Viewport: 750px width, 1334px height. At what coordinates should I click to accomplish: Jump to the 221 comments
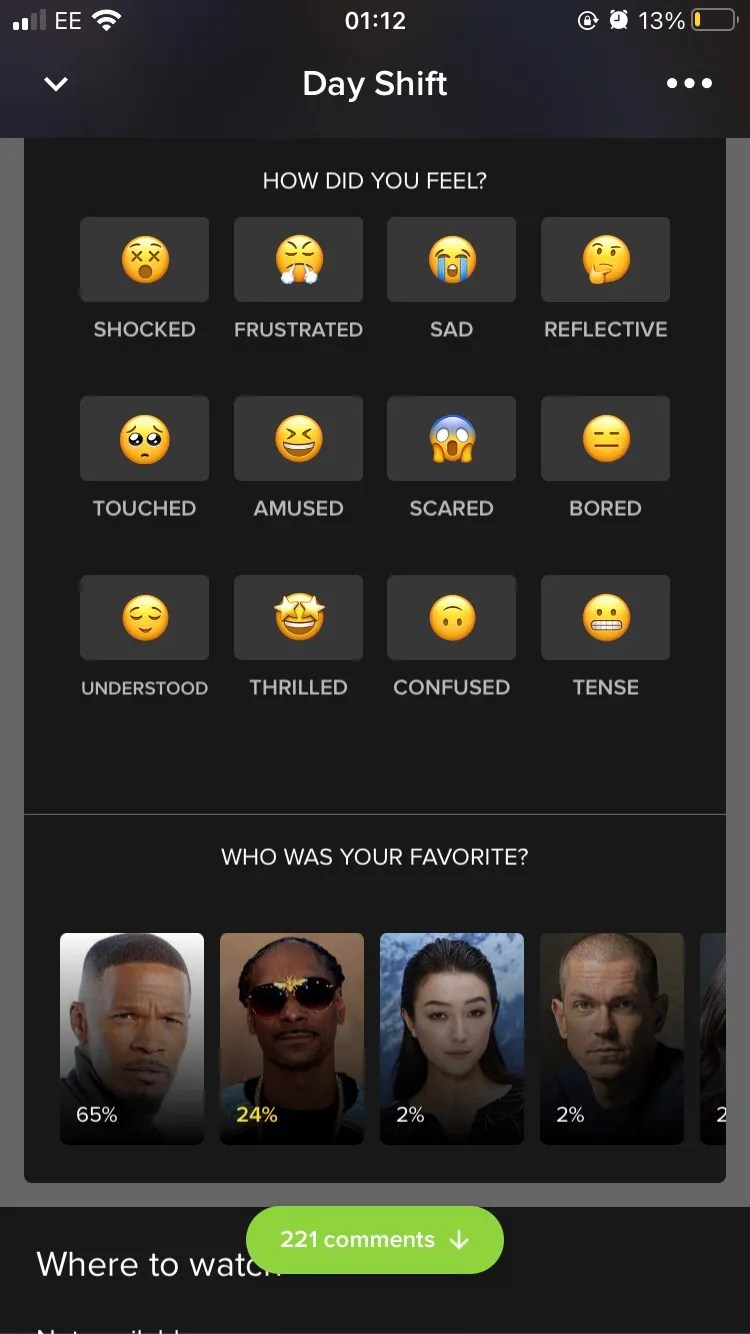(374, 1240)
